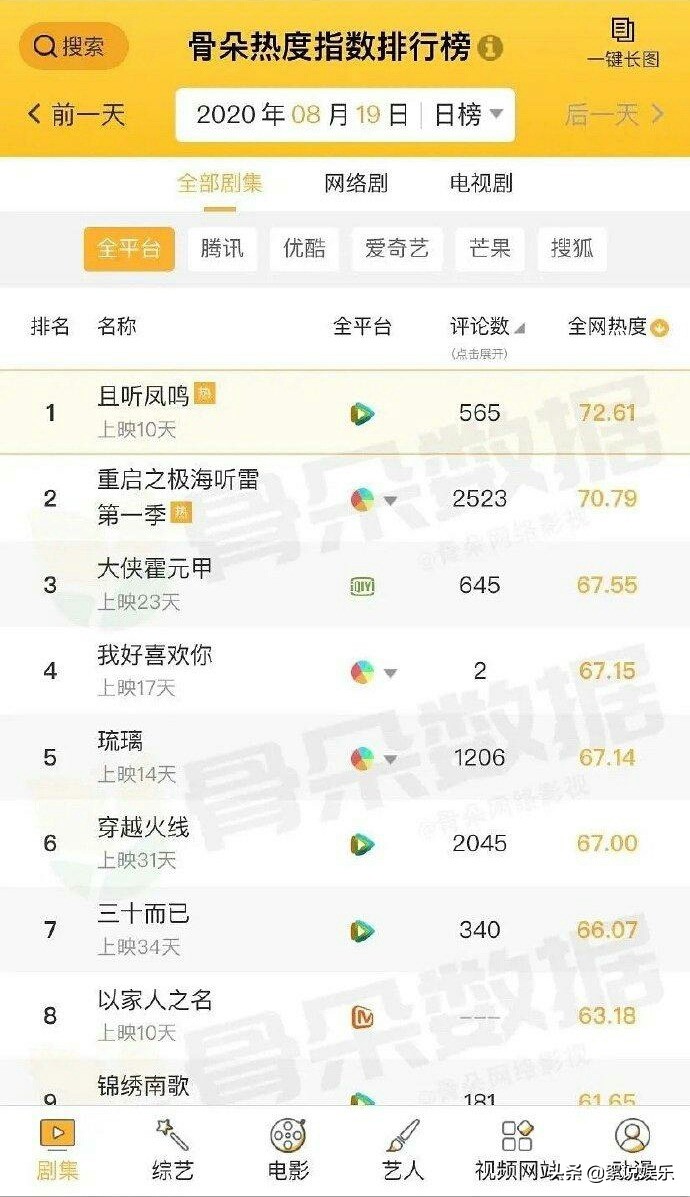Go to the previous day 前一天

tap(76, 114)
